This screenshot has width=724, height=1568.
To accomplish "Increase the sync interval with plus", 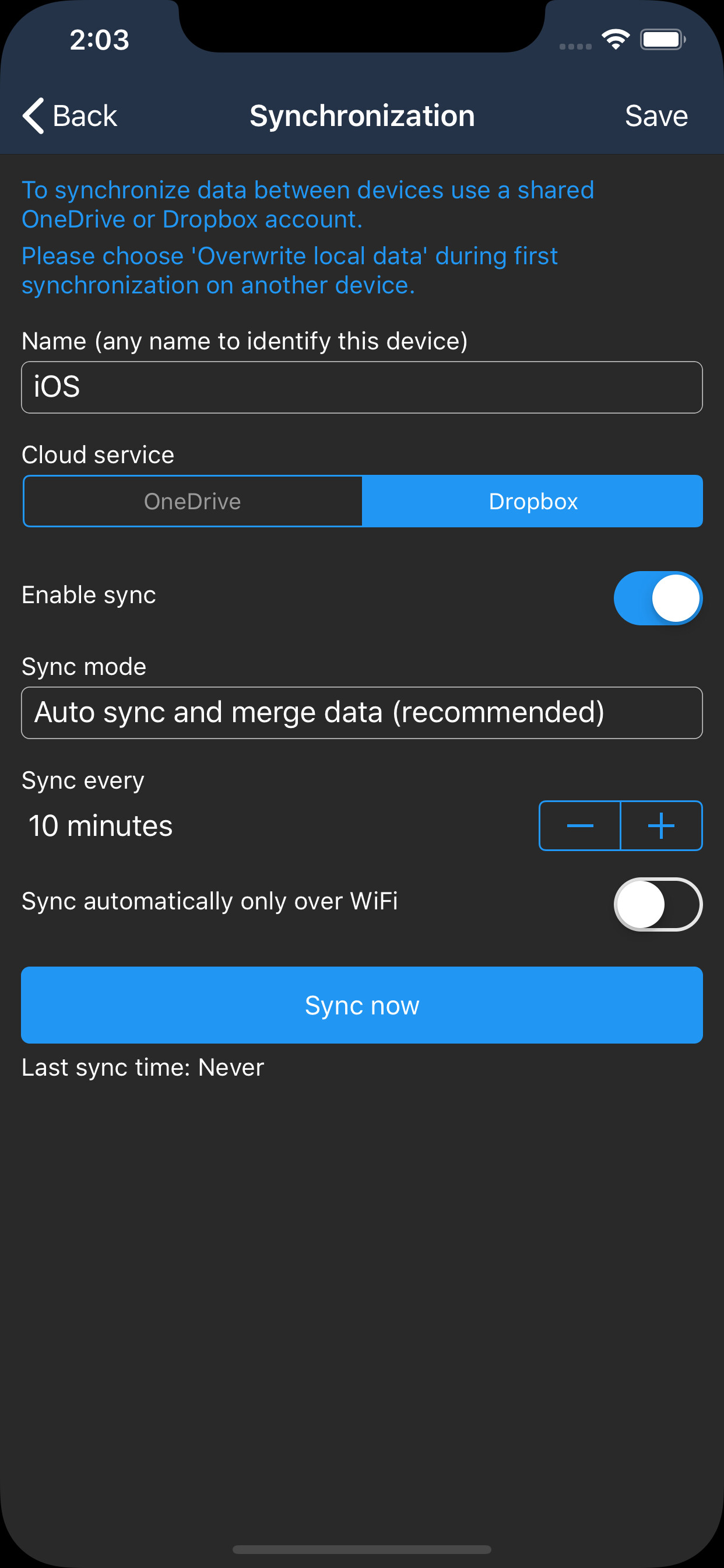I will click(661, 825).
